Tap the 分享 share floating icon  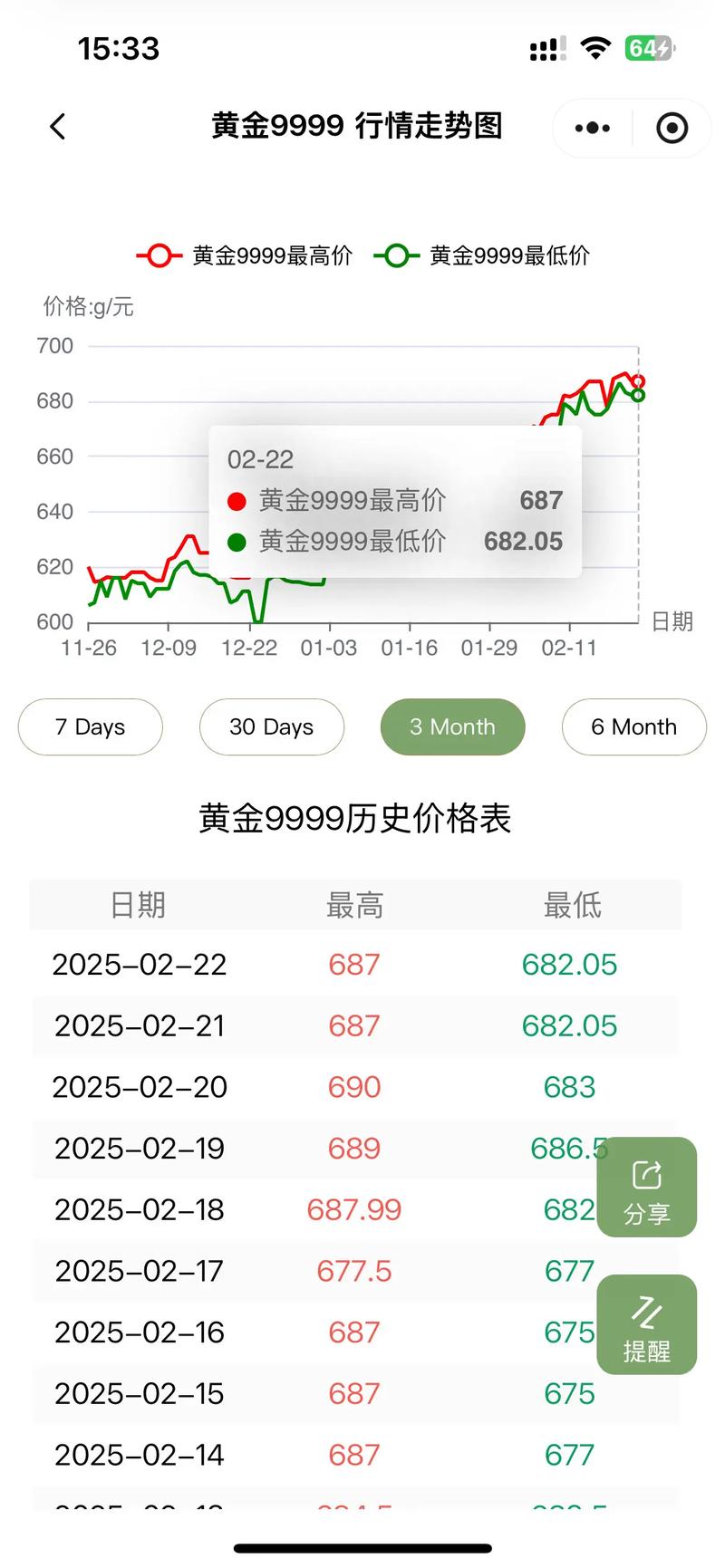click(x=646, y=1188)
